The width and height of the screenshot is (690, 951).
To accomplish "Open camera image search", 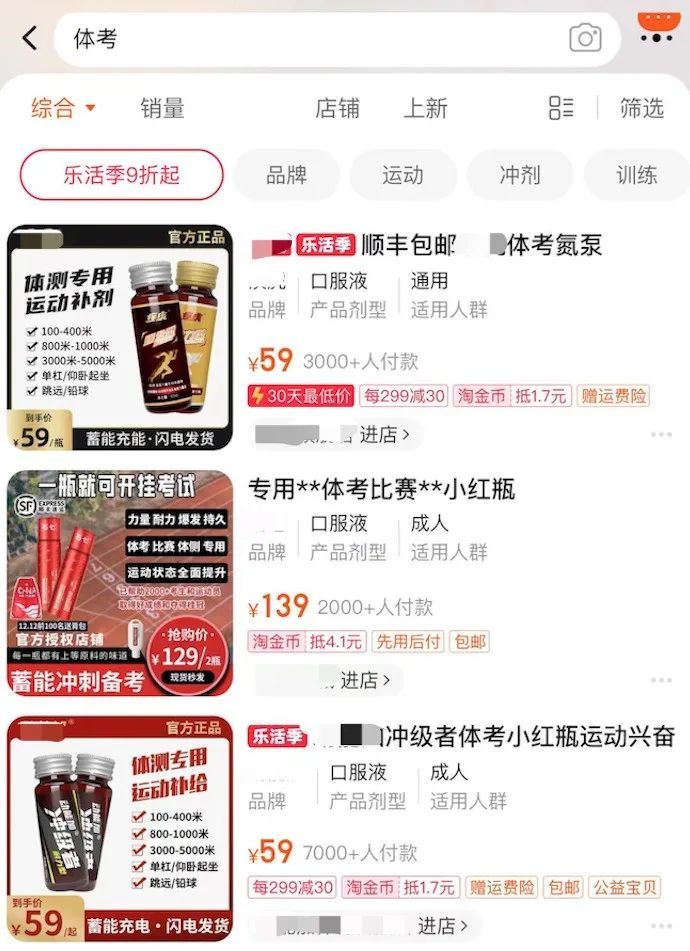I will pyautogui.click(x=585, y=39).
